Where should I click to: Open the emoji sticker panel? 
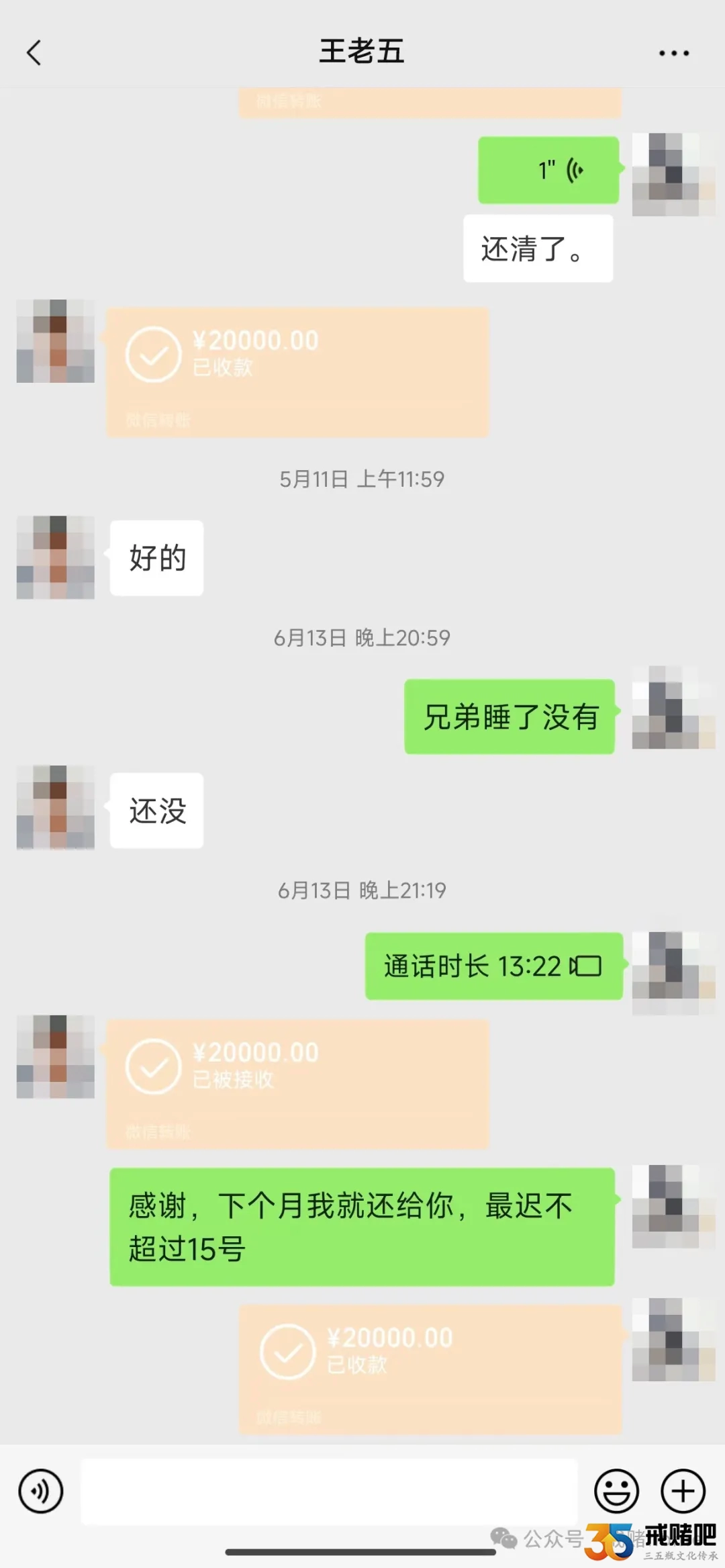[616, 1491]
